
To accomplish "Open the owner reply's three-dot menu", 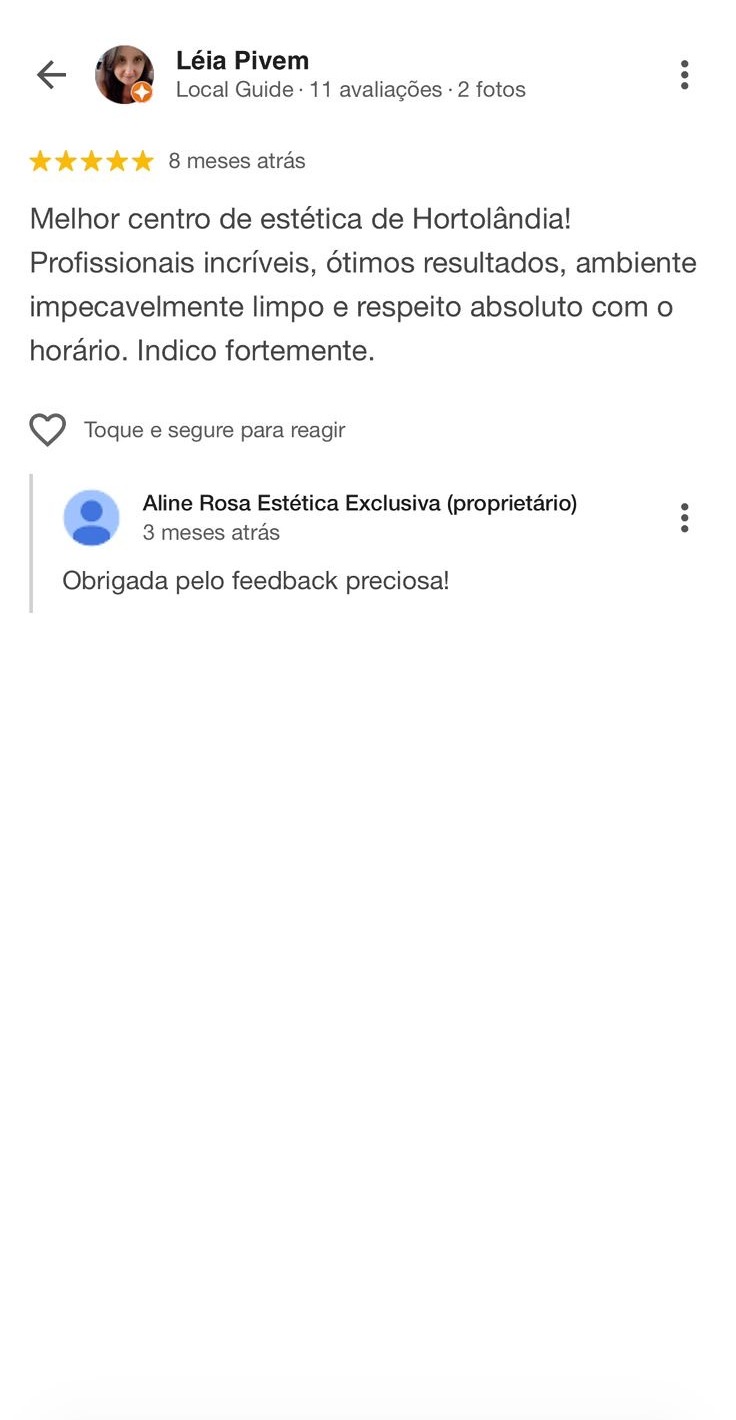I will point(685,517).
